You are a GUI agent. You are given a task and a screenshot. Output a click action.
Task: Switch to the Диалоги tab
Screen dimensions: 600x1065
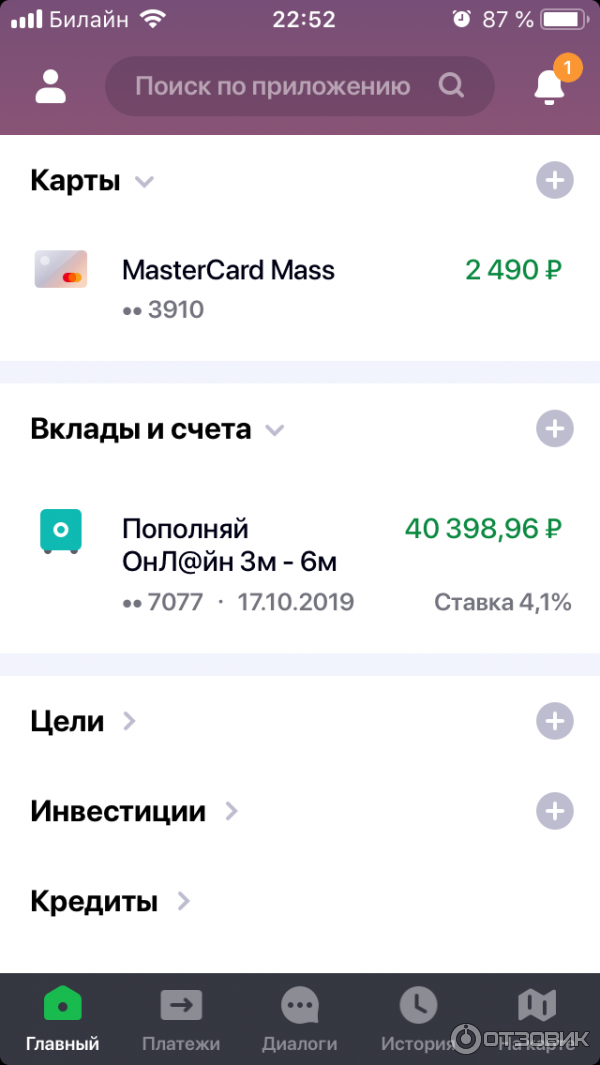point(299,1020)
